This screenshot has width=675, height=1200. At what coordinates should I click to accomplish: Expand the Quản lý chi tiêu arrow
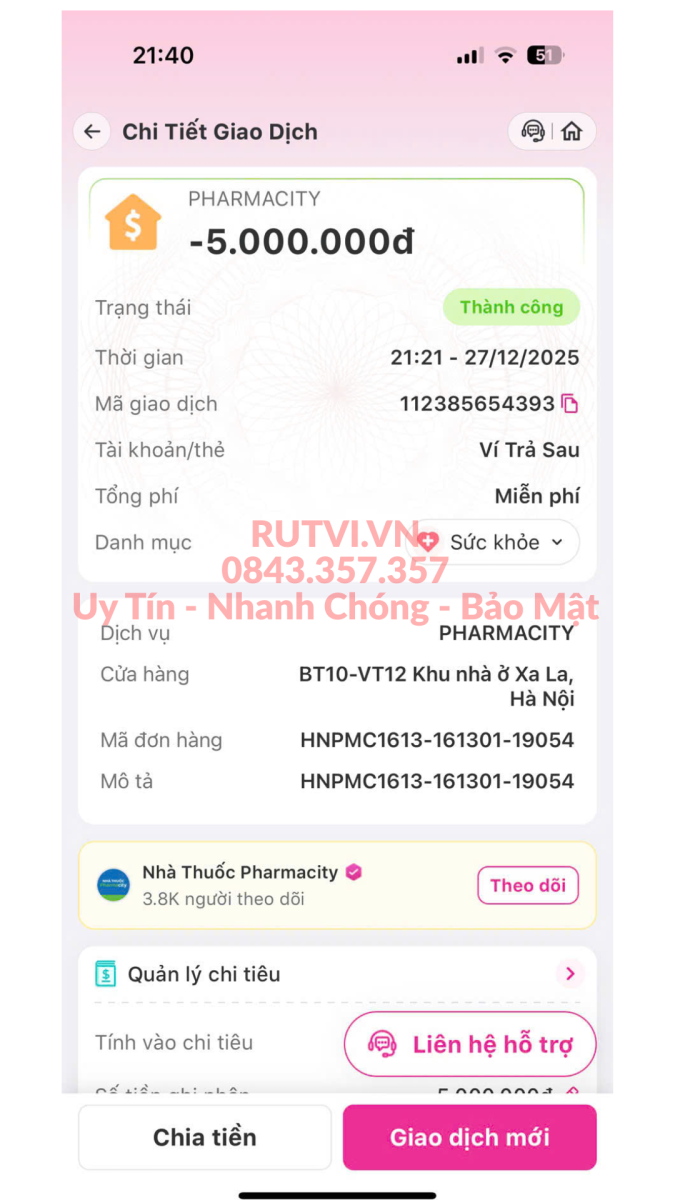coord(570,974)
